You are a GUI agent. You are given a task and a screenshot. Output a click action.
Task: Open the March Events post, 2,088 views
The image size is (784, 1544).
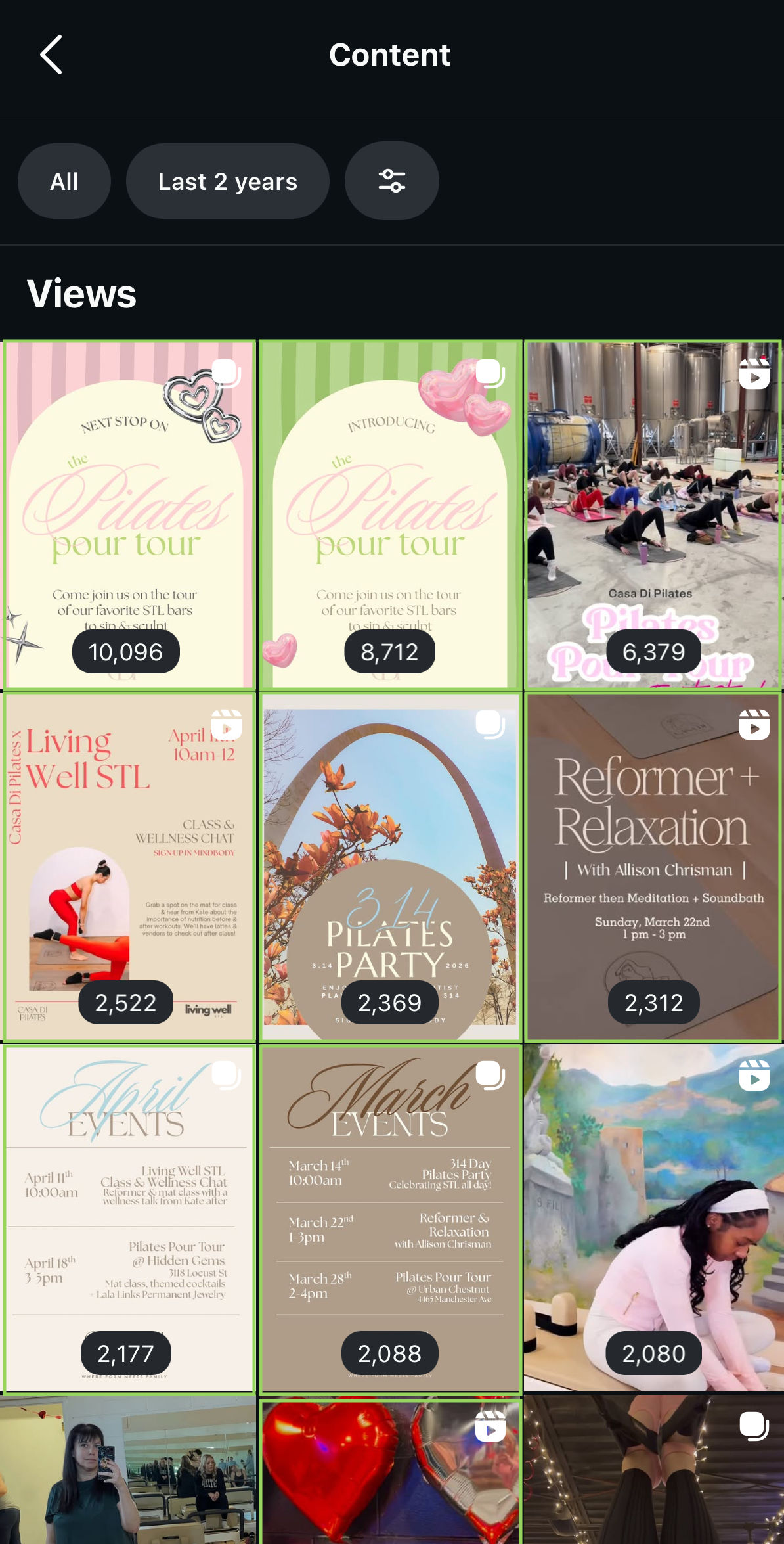391,1219
